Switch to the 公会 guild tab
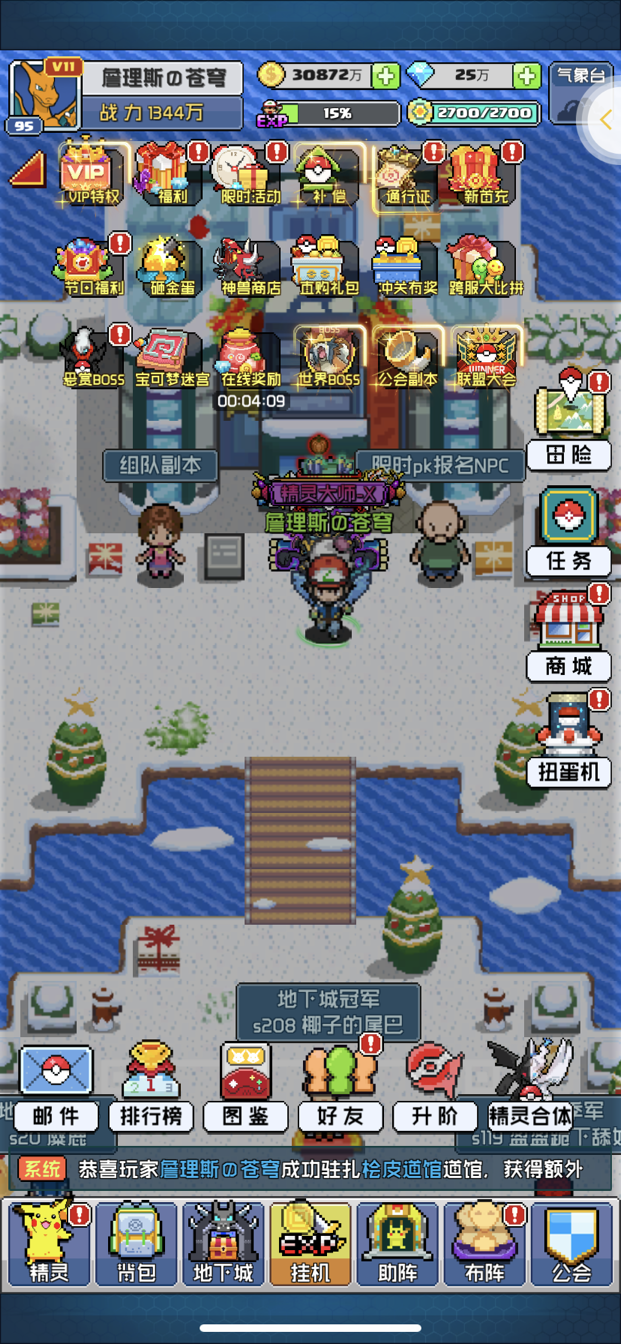This screenshot has width=621, height=1344. point(573,1244)
